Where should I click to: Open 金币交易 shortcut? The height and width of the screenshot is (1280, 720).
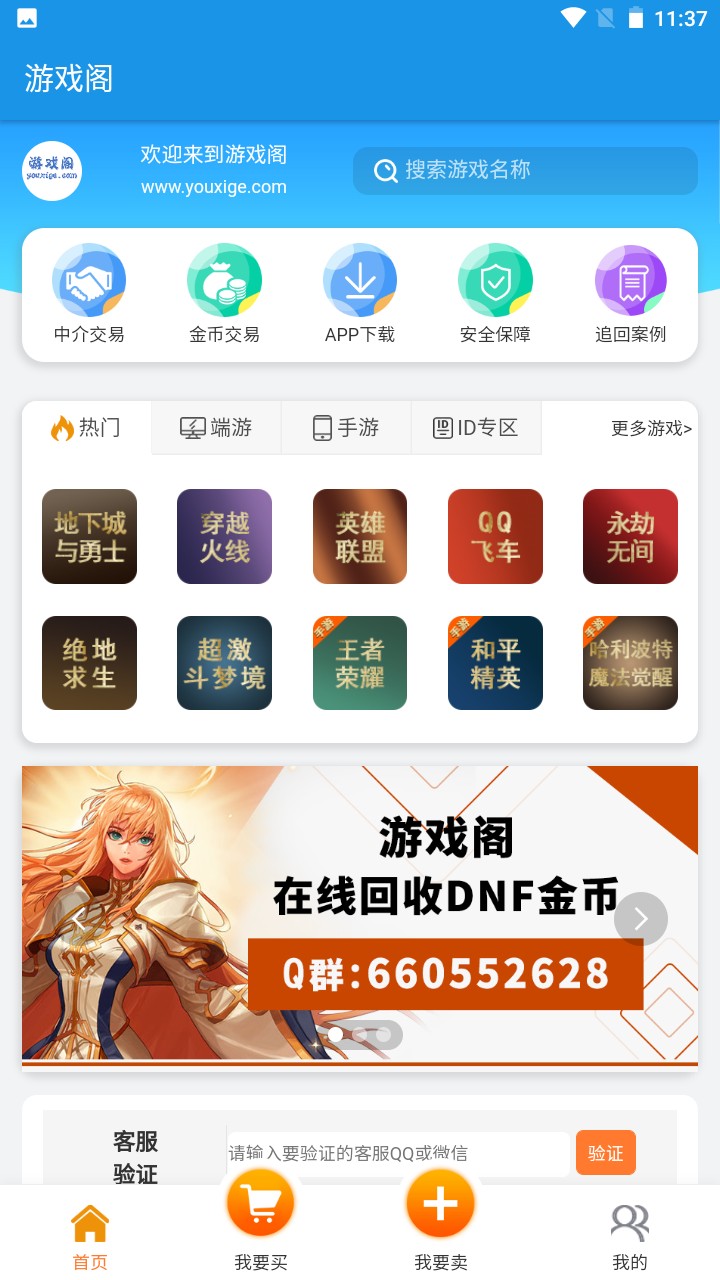pos(224,295)
